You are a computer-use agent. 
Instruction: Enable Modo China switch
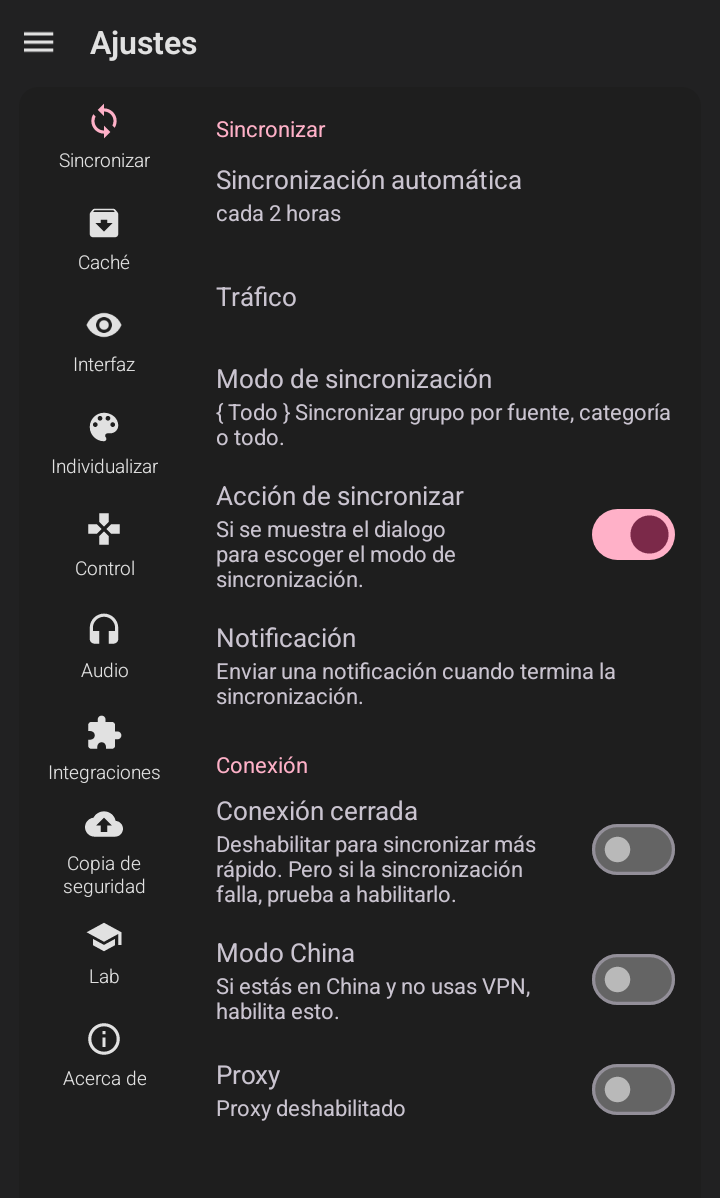(633, 980)
